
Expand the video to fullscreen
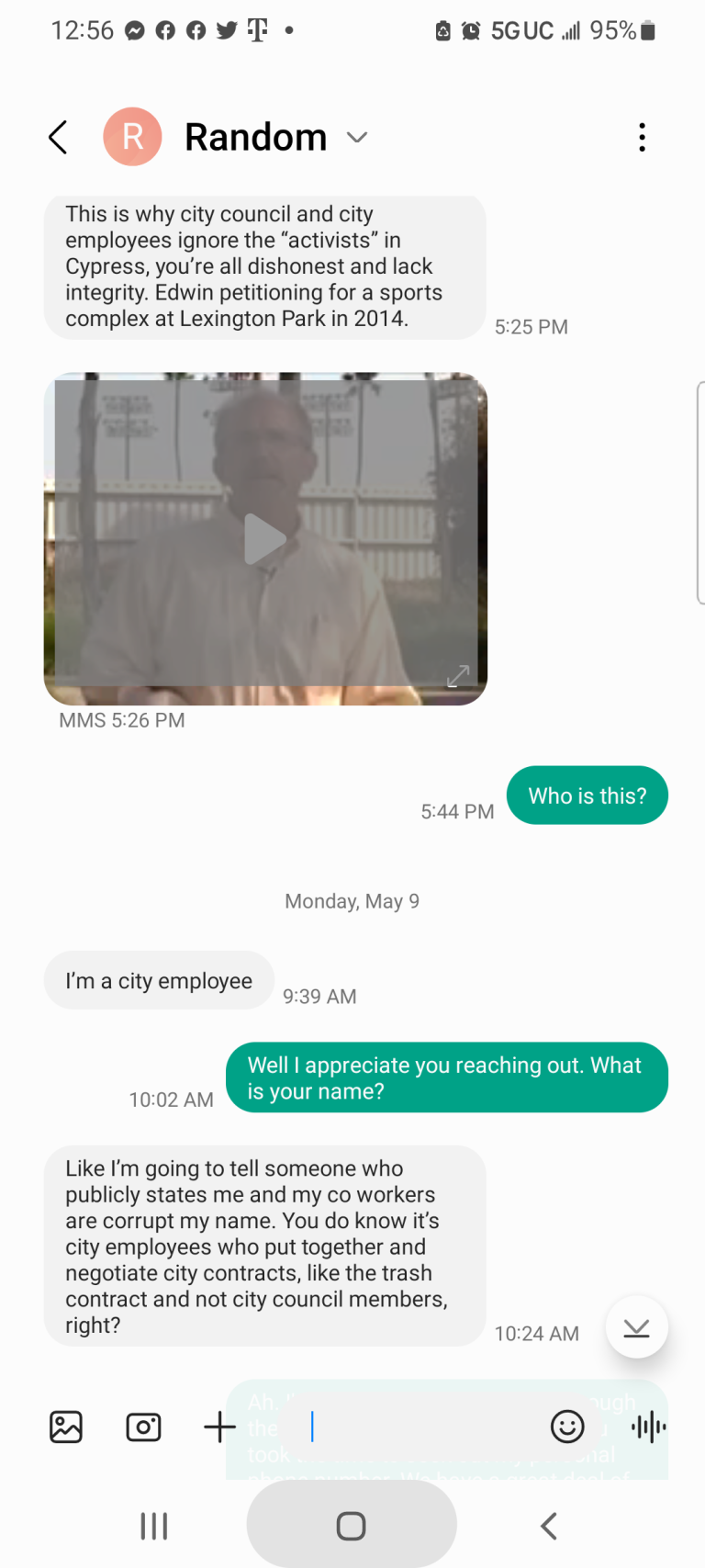458,675
